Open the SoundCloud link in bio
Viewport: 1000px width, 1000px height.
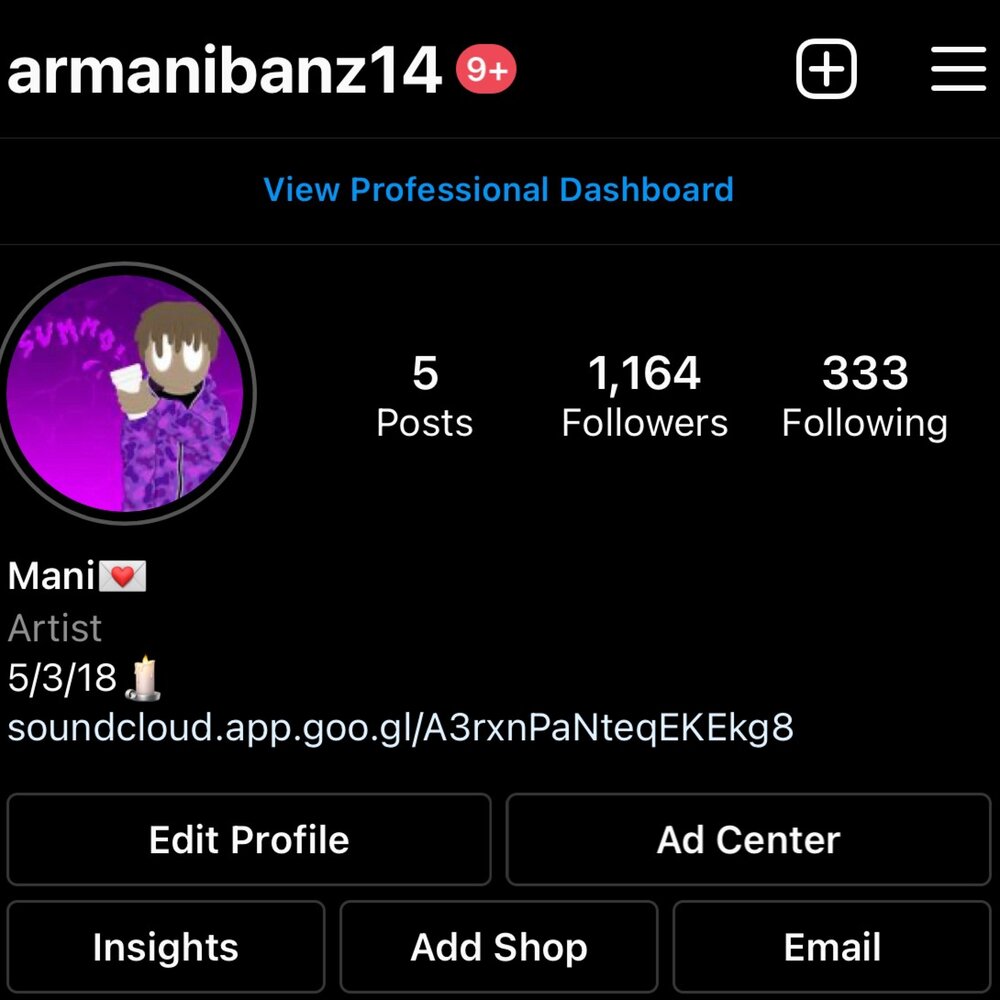coord(400,727)
